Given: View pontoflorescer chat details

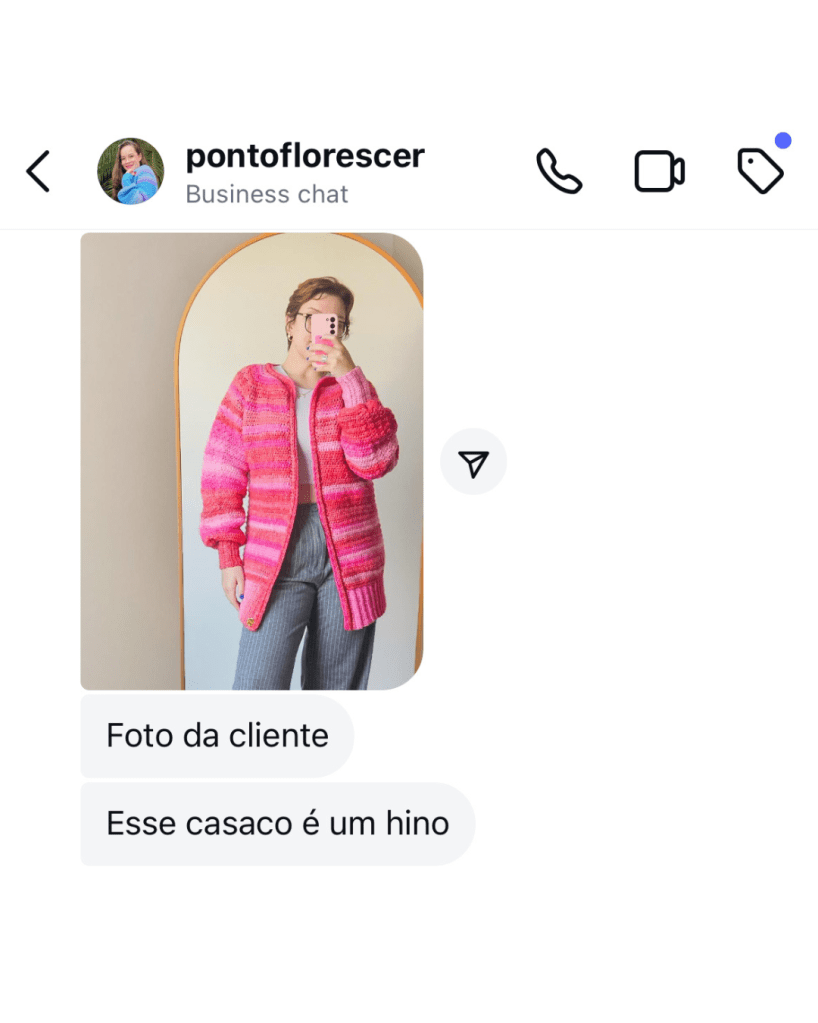Looking at the screenshot, I should click(305, 171).
